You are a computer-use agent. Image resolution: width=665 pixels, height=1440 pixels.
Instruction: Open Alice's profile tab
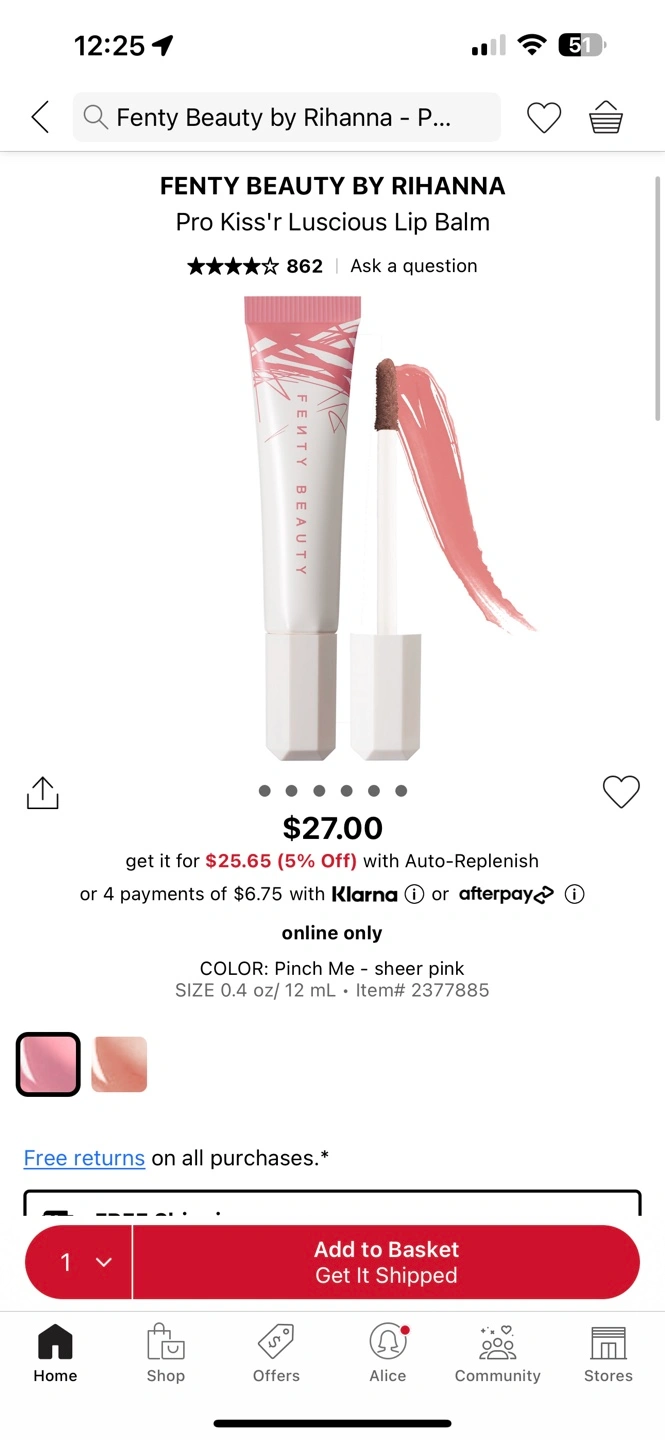388,1354
